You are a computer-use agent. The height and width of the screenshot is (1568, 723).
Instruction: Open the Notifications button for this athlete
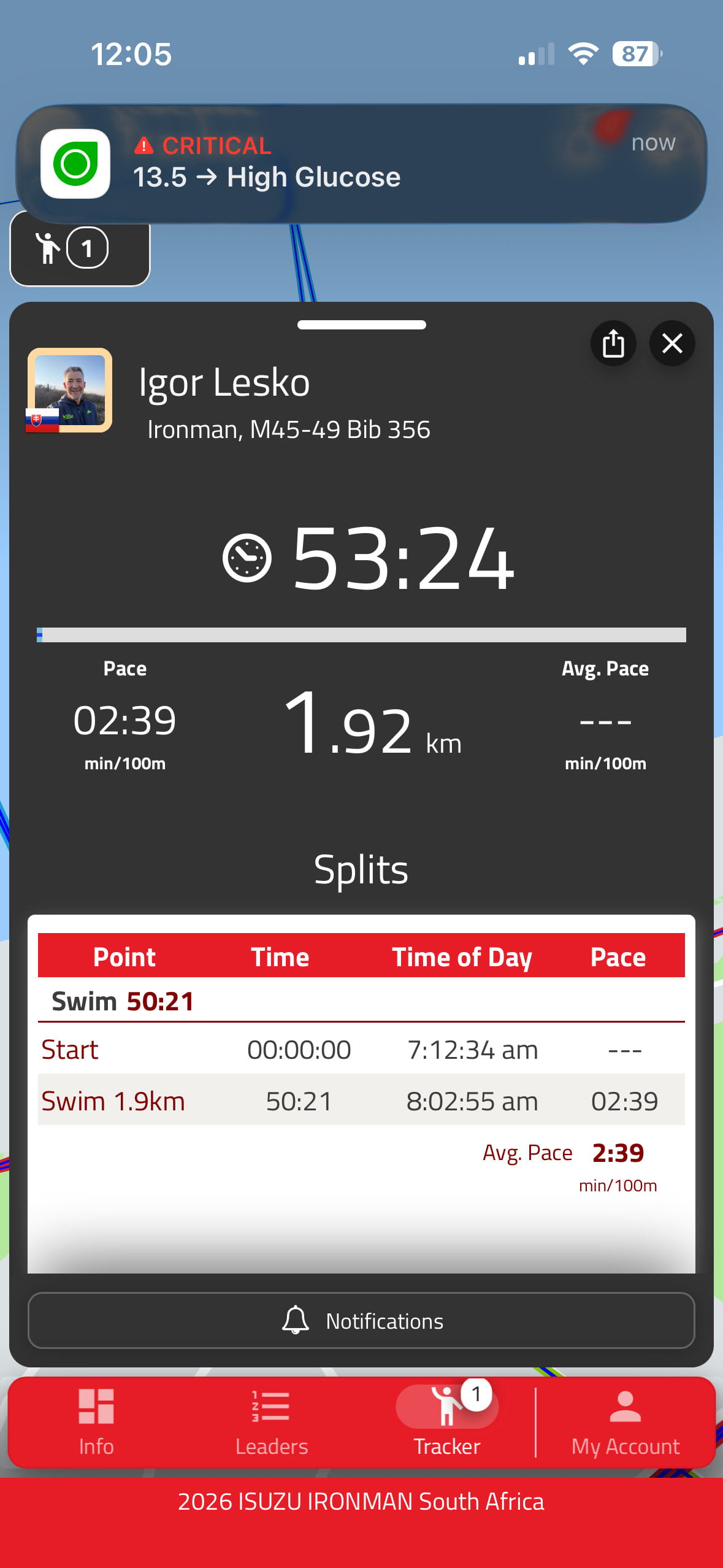(x=361, y=1321)
